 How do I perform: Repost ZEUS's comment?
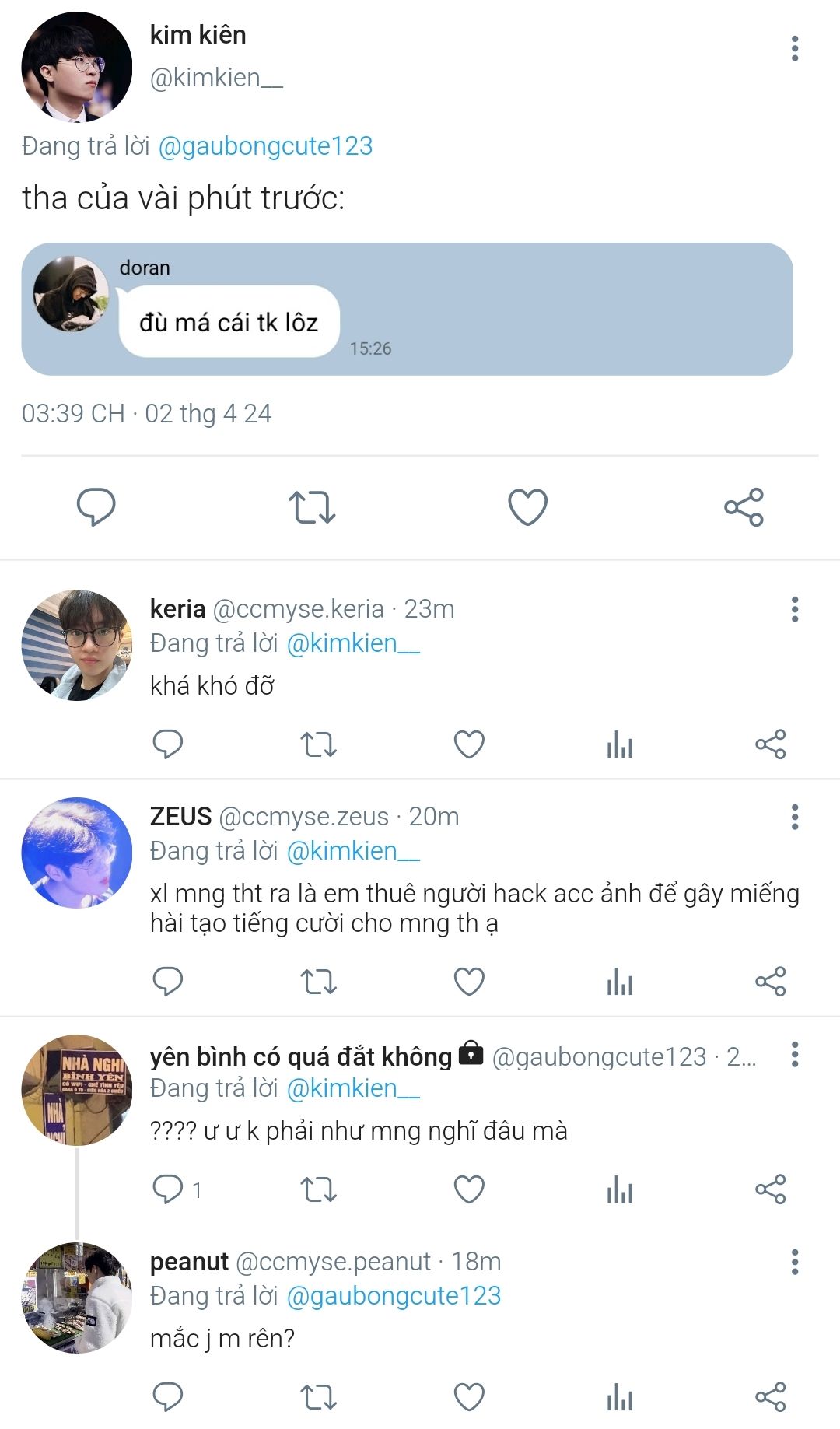coord(318,982)
